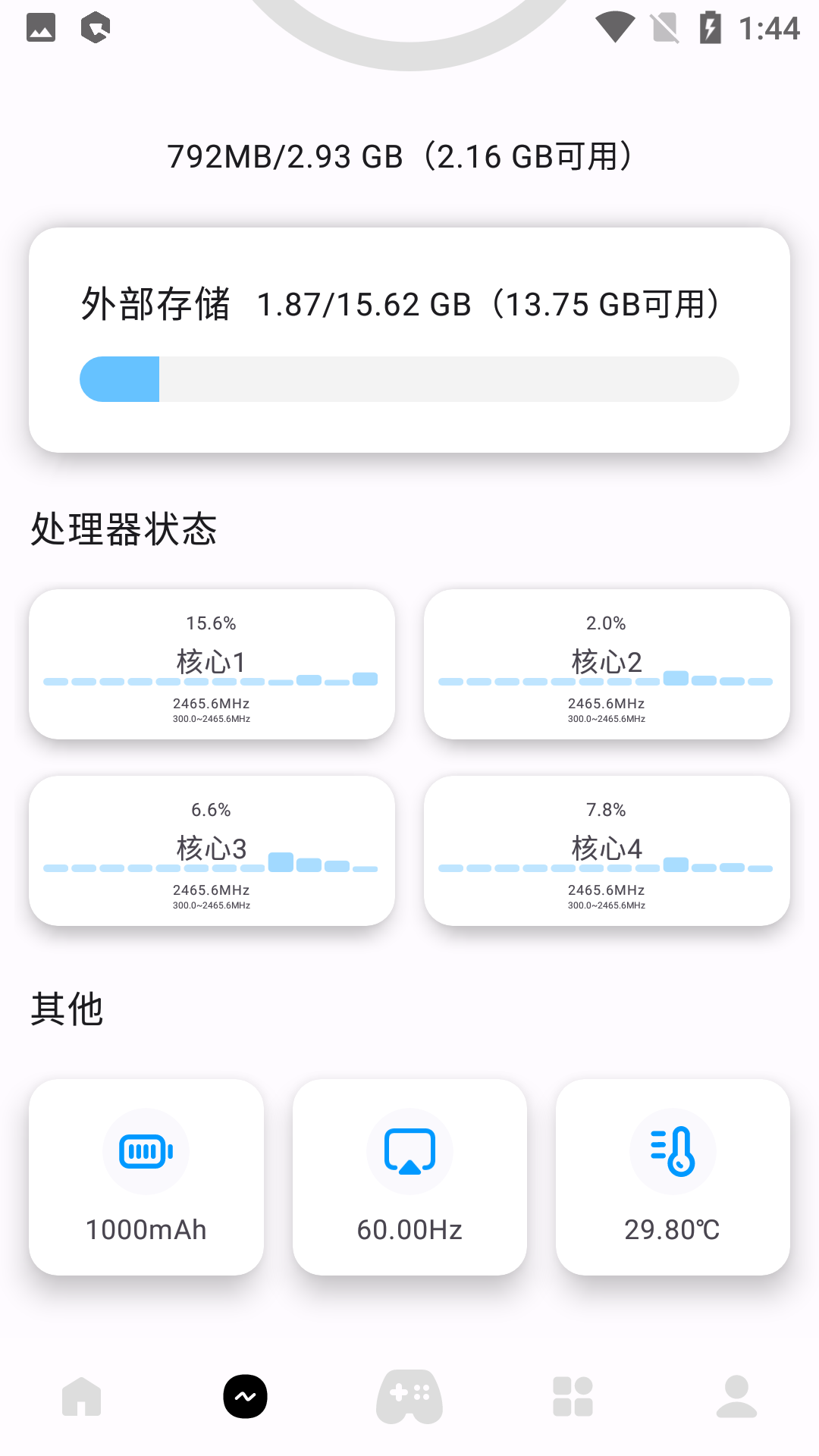Open the home tab icon
The height and width of the screenshot is (1456, 819).
point(81,1398)
